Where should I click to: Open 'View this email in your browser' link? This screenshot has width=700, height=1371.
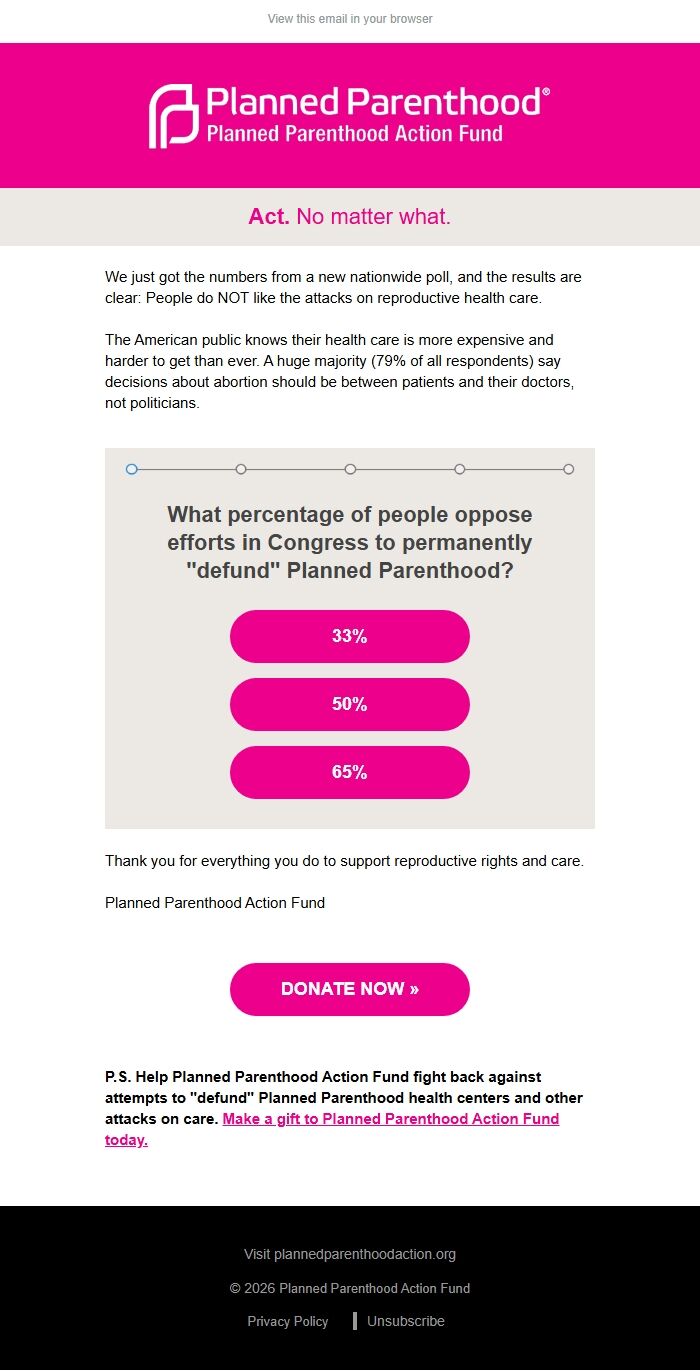point(350,19)
